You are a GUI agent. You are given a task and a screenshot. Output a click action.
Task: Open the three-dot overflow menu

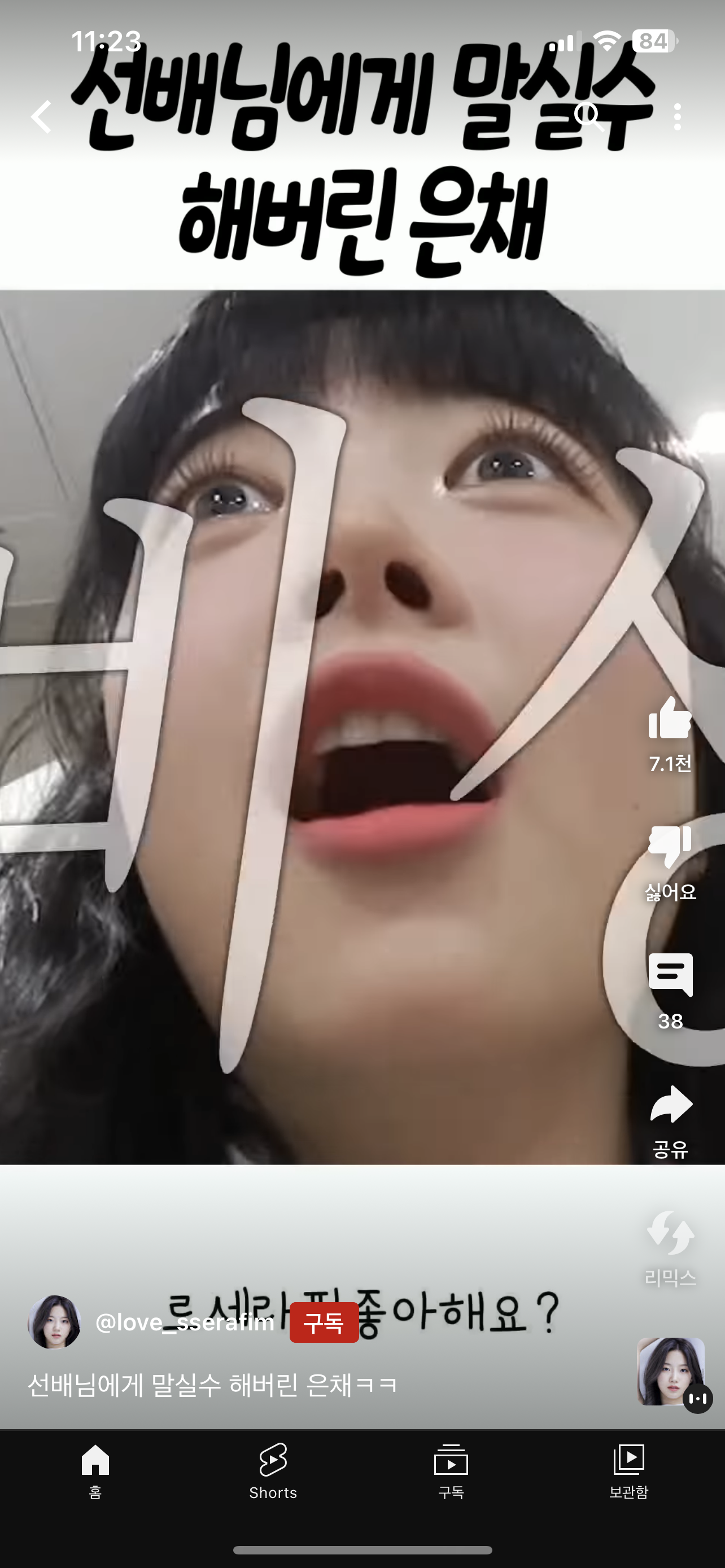[x=678, y=116]
